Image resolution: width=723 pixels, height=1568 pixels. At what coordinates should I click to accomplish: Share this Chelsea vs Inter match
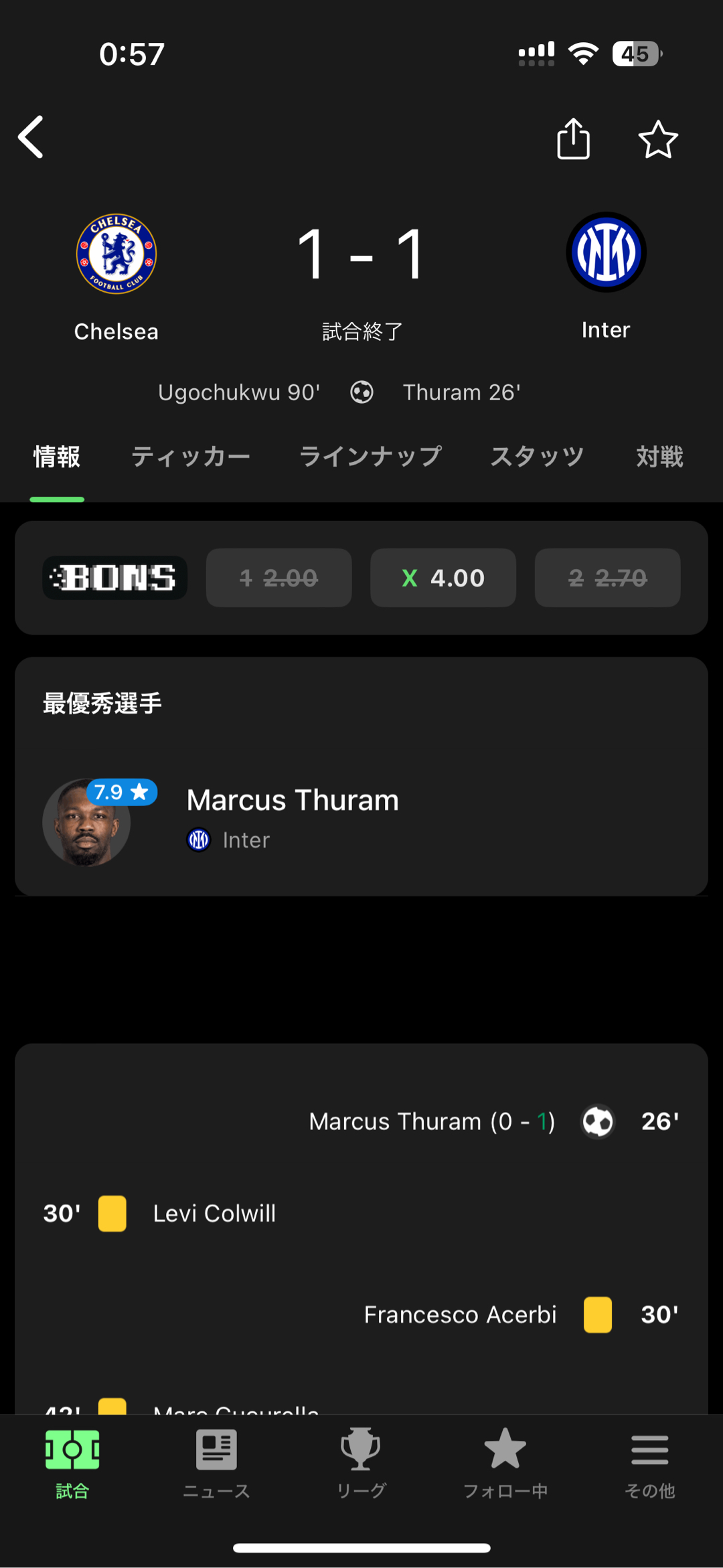pos(573,139)
